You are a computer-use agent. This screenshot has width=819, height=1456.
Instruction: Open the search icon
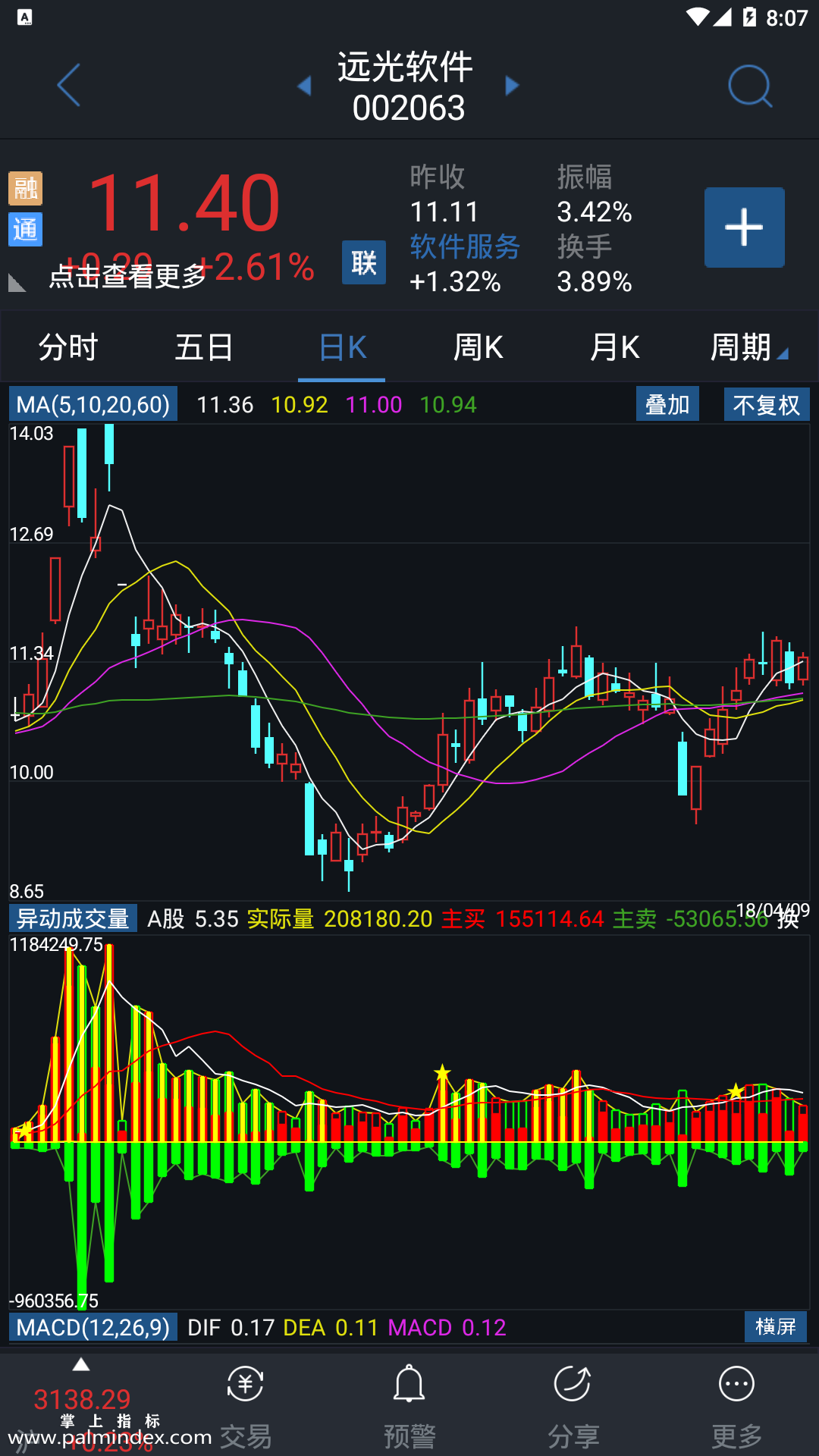(749, 86)
